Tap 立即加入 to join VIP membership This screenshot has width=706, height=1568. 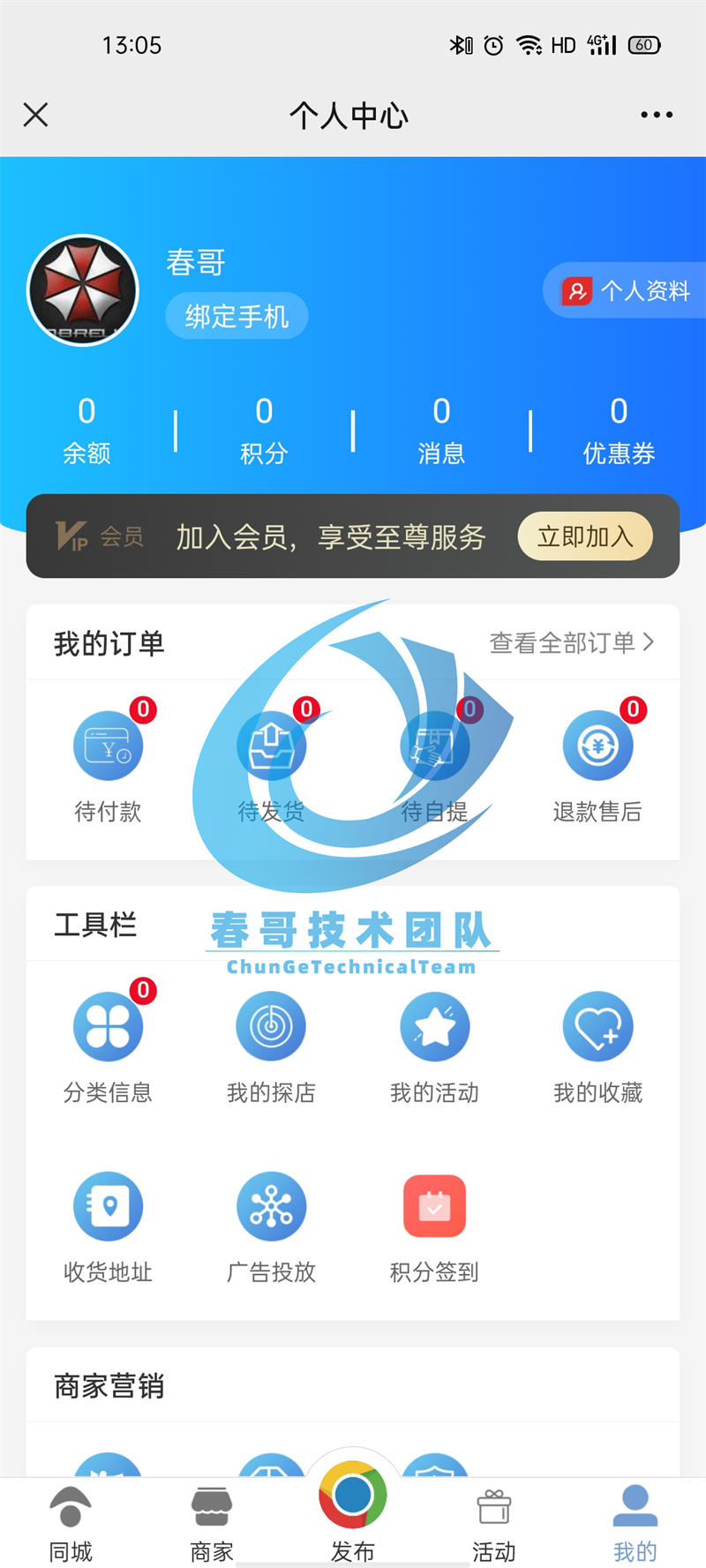coord(585,536)
